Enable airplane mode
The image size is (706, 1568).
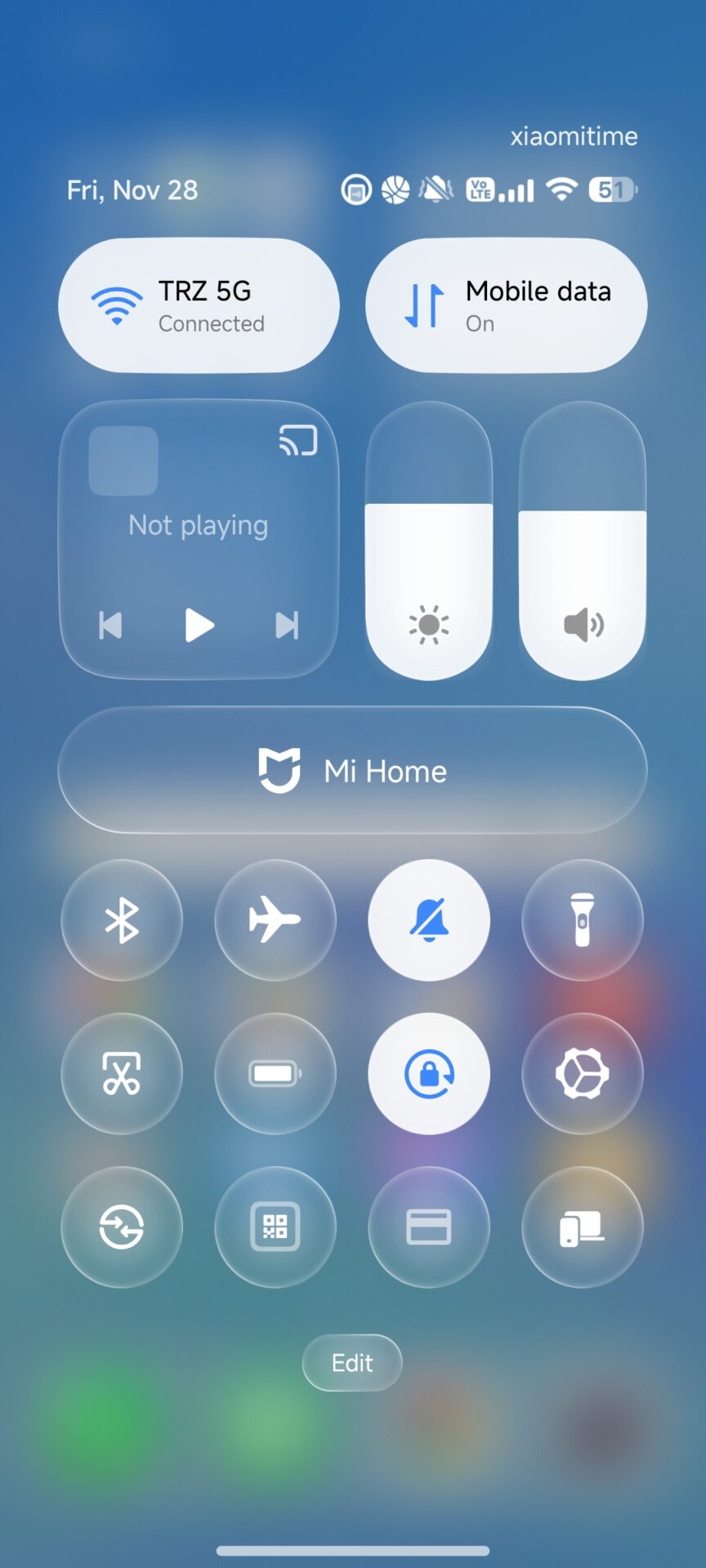coord(275,920)
